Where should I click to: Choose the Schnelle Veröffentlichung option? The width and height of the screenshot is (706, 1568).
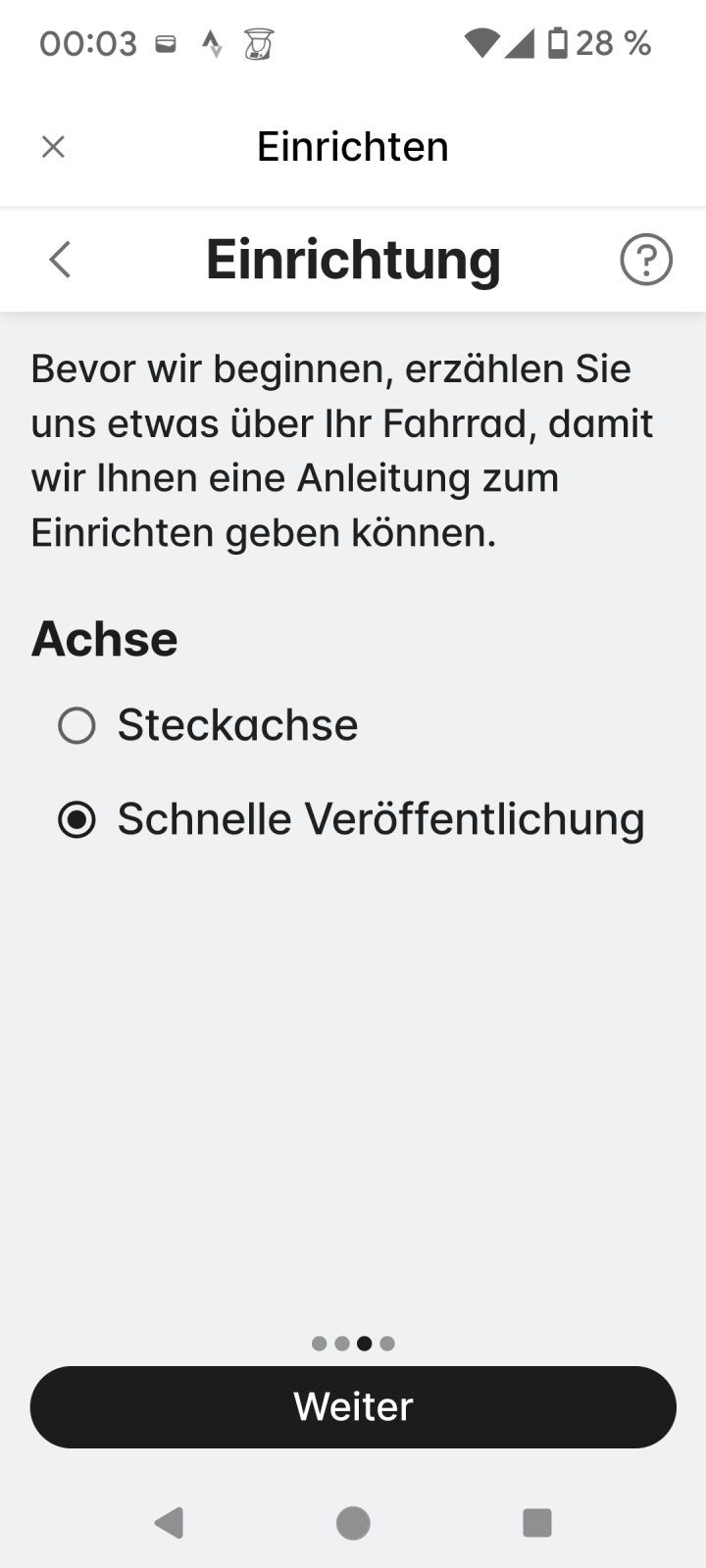pos(76,820)
